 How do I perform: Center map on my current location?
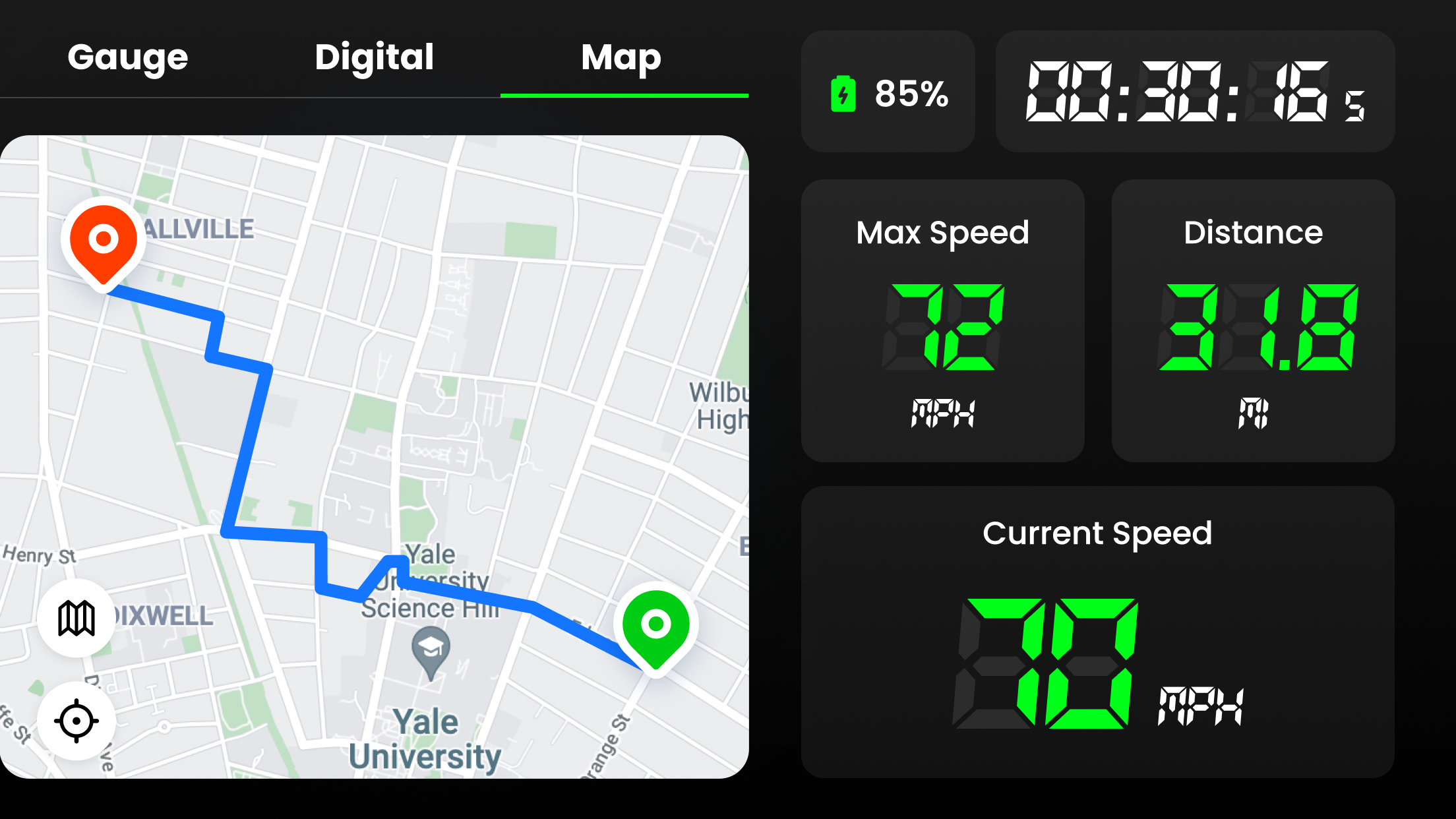[76, 721]
